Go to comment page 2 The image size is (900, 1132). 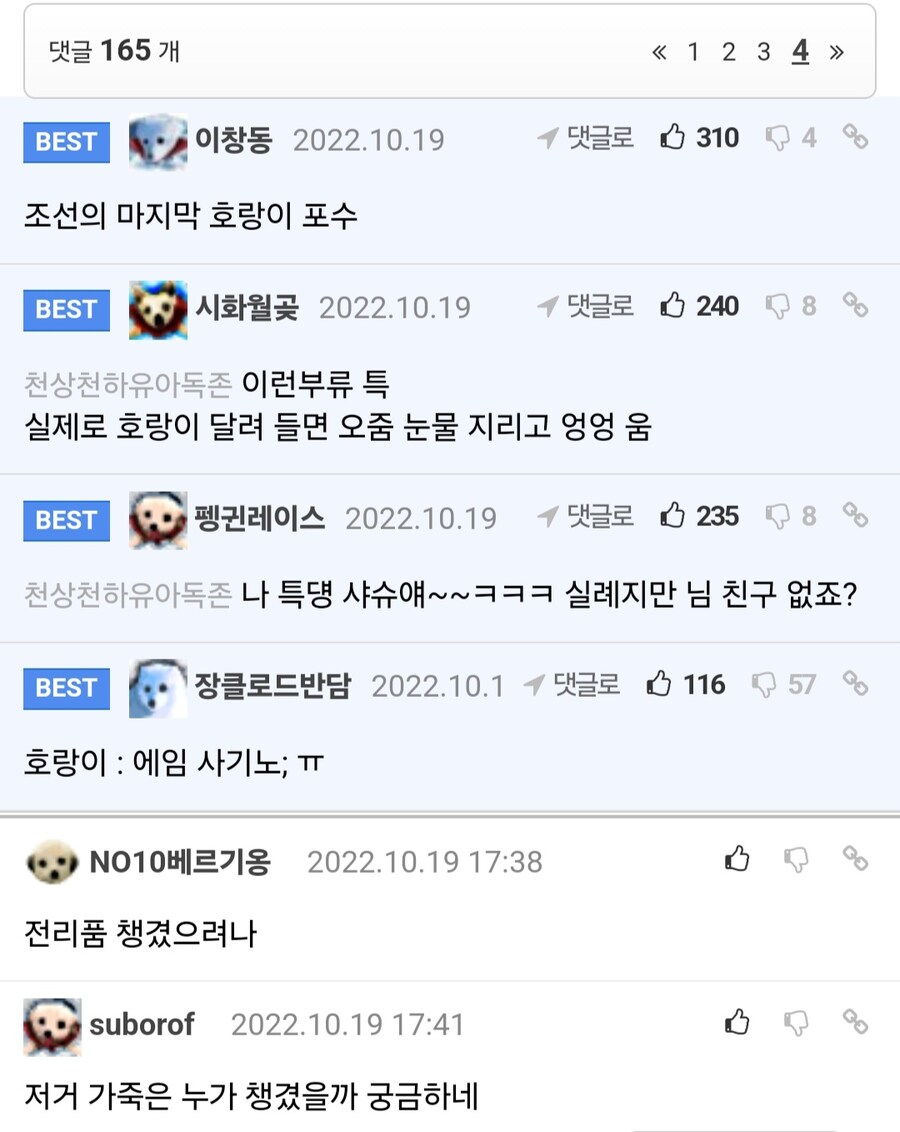tap(729, 52)
